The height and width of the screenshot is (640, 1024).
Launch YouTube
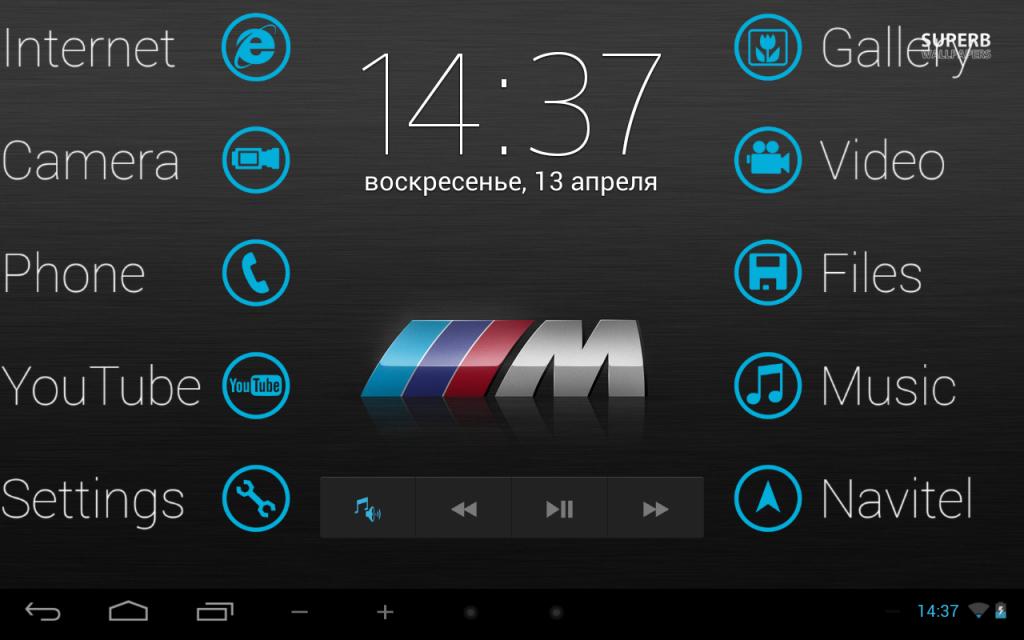click(255, 385)
